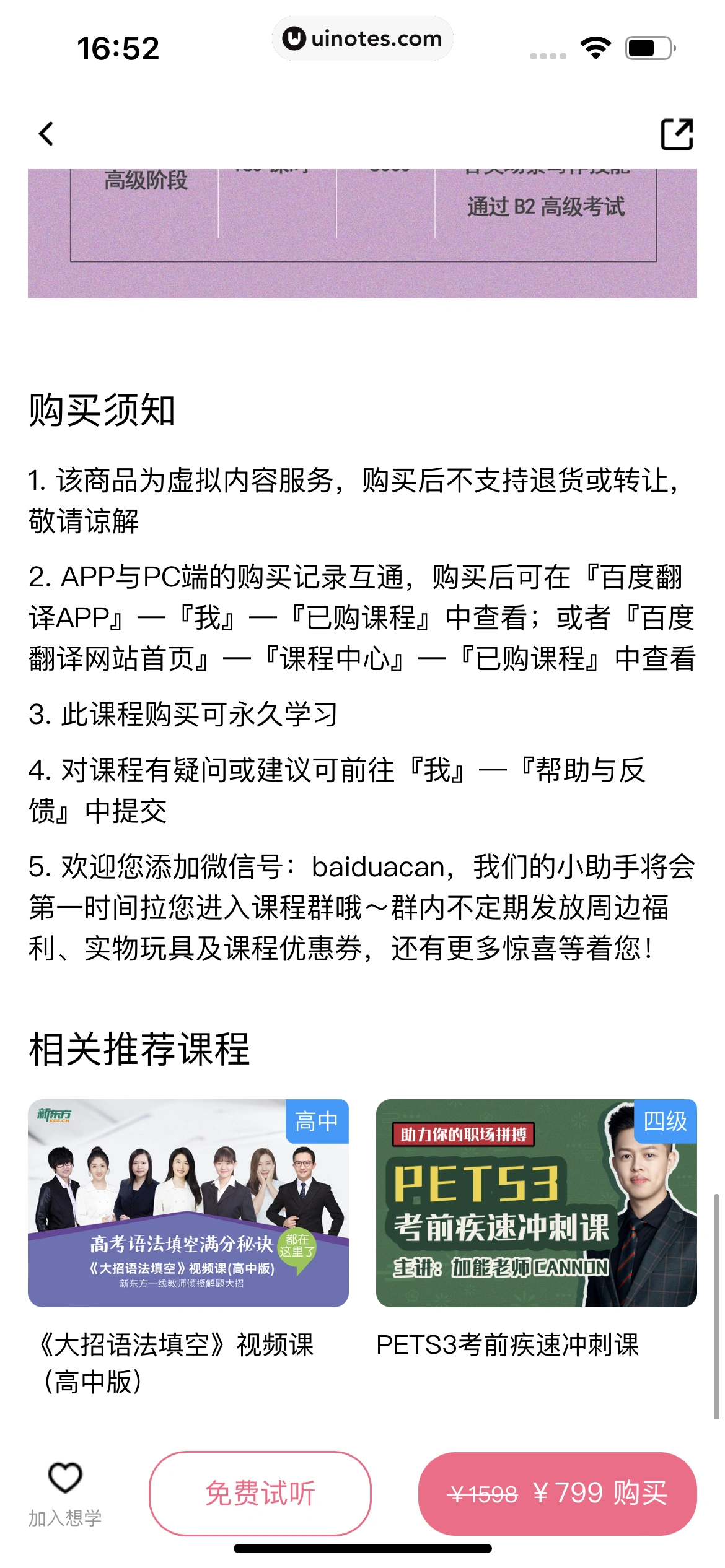This screenshot has width=725, height=1568.
Task: Open the share/export icon at top right
Action: pos(678,134)
